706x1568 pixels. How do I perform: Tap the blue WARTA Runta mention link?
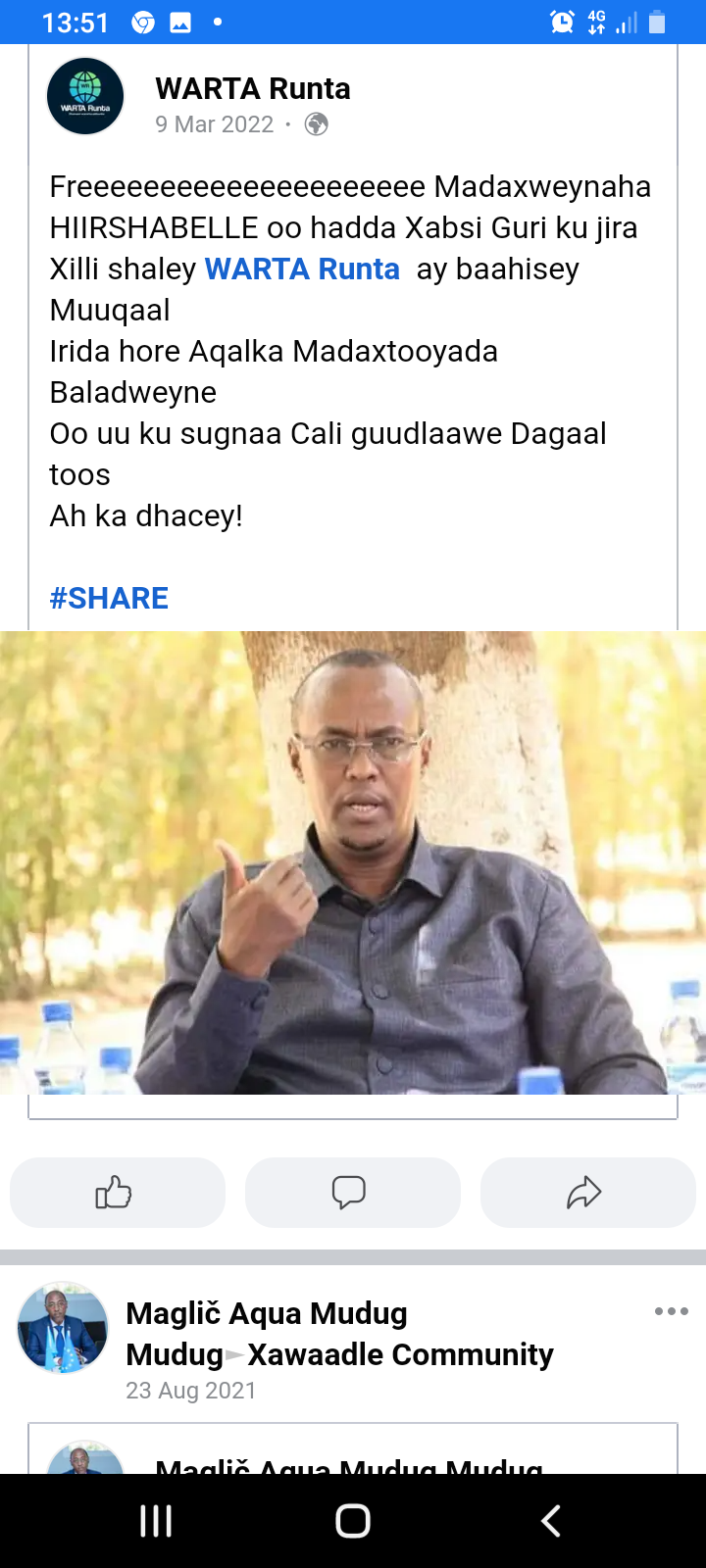point(302,269)
